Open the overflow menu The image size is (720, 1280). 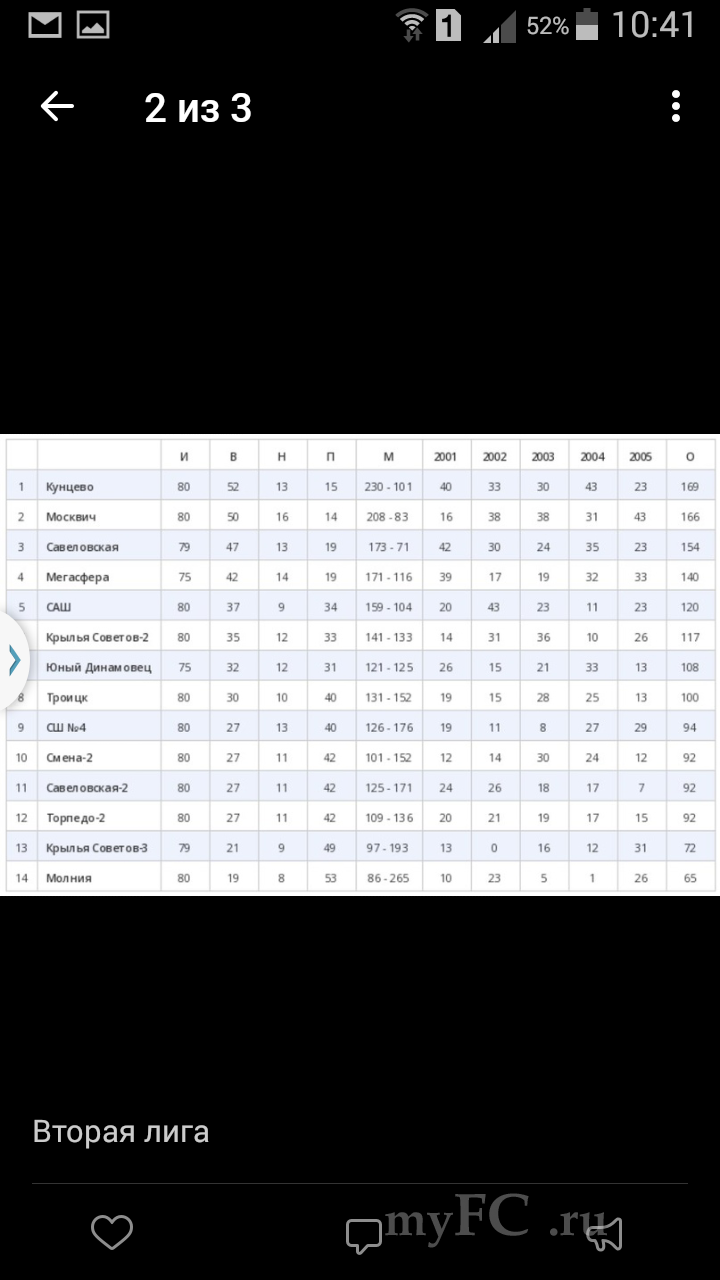tap(676, 107)
